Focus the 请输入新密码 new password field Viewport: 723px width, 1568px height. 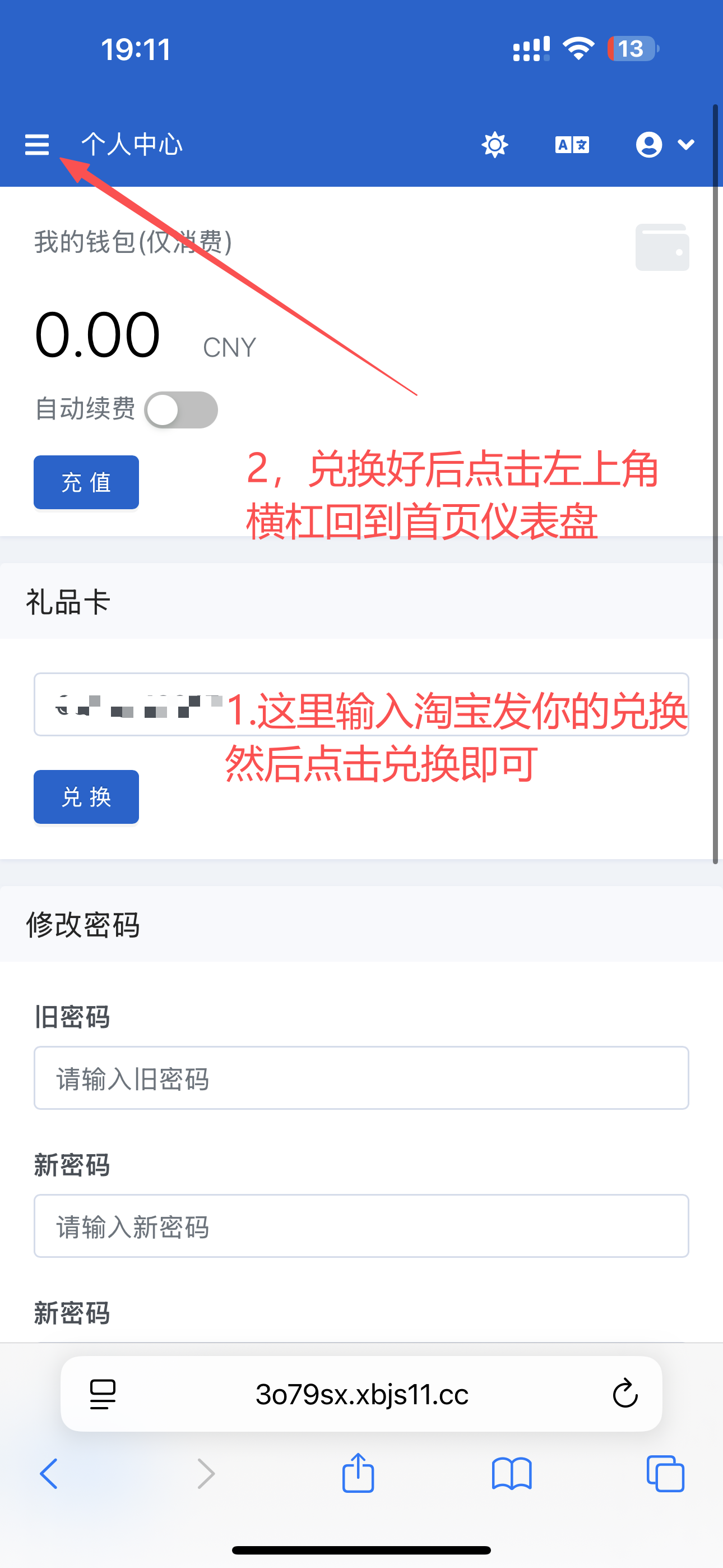361,1226
